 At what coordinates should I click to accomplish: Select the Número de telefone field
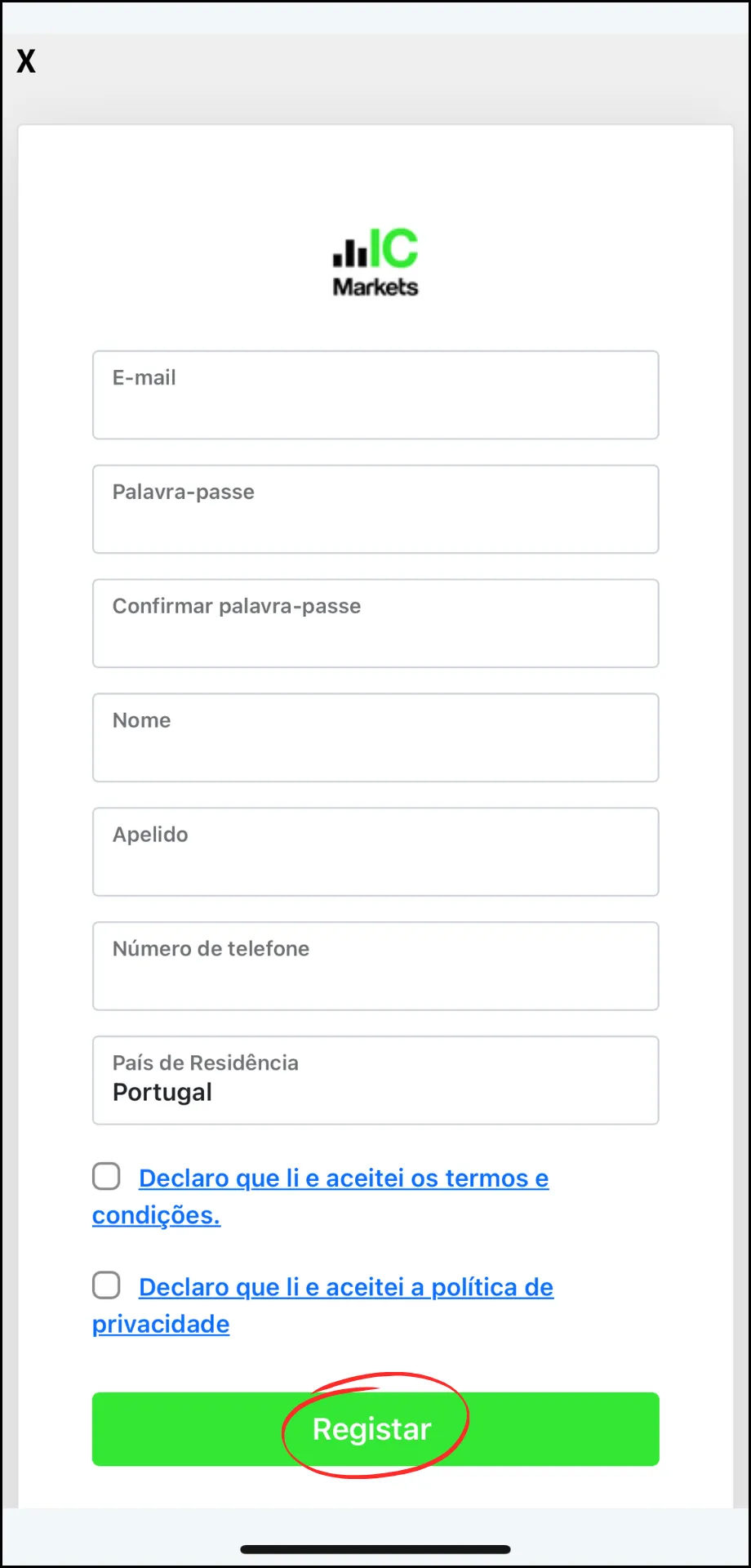(375, 967)
